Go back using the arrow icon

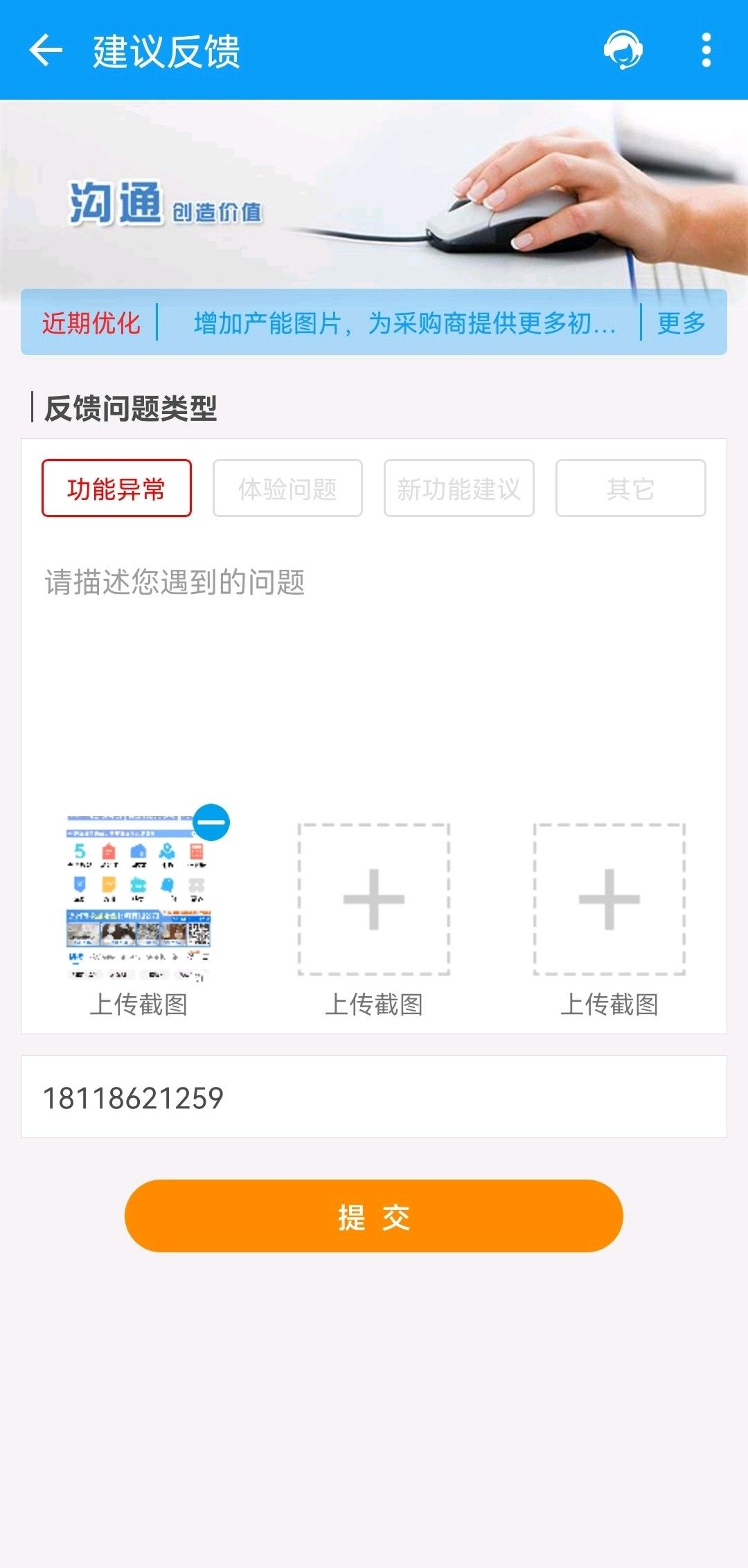point(46,51)
